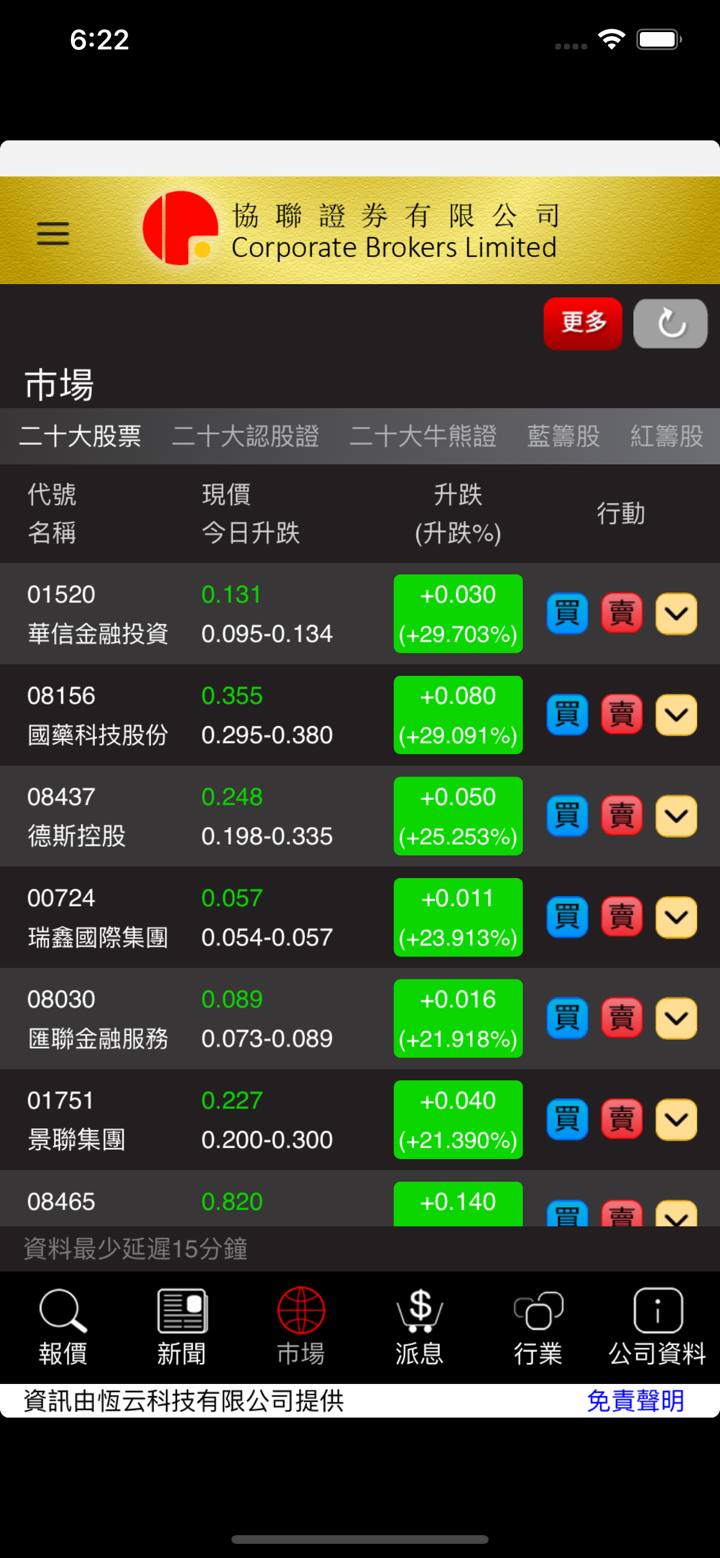Expand the yellow chevron for 00724
The height and width of the screenshot is (1558, 720).
[675, 916]
